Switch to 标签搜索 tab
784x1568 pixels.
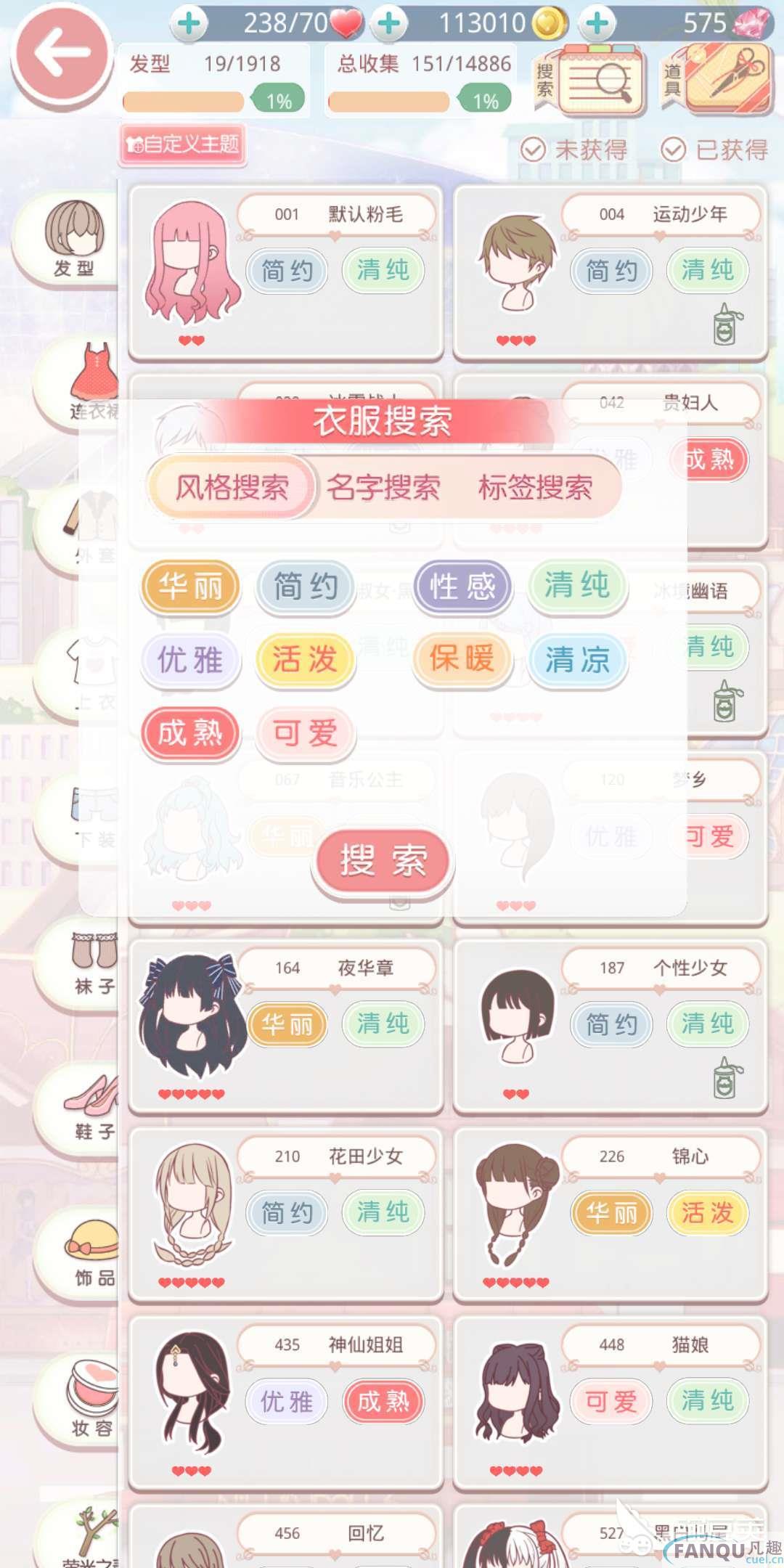(535, 488)
